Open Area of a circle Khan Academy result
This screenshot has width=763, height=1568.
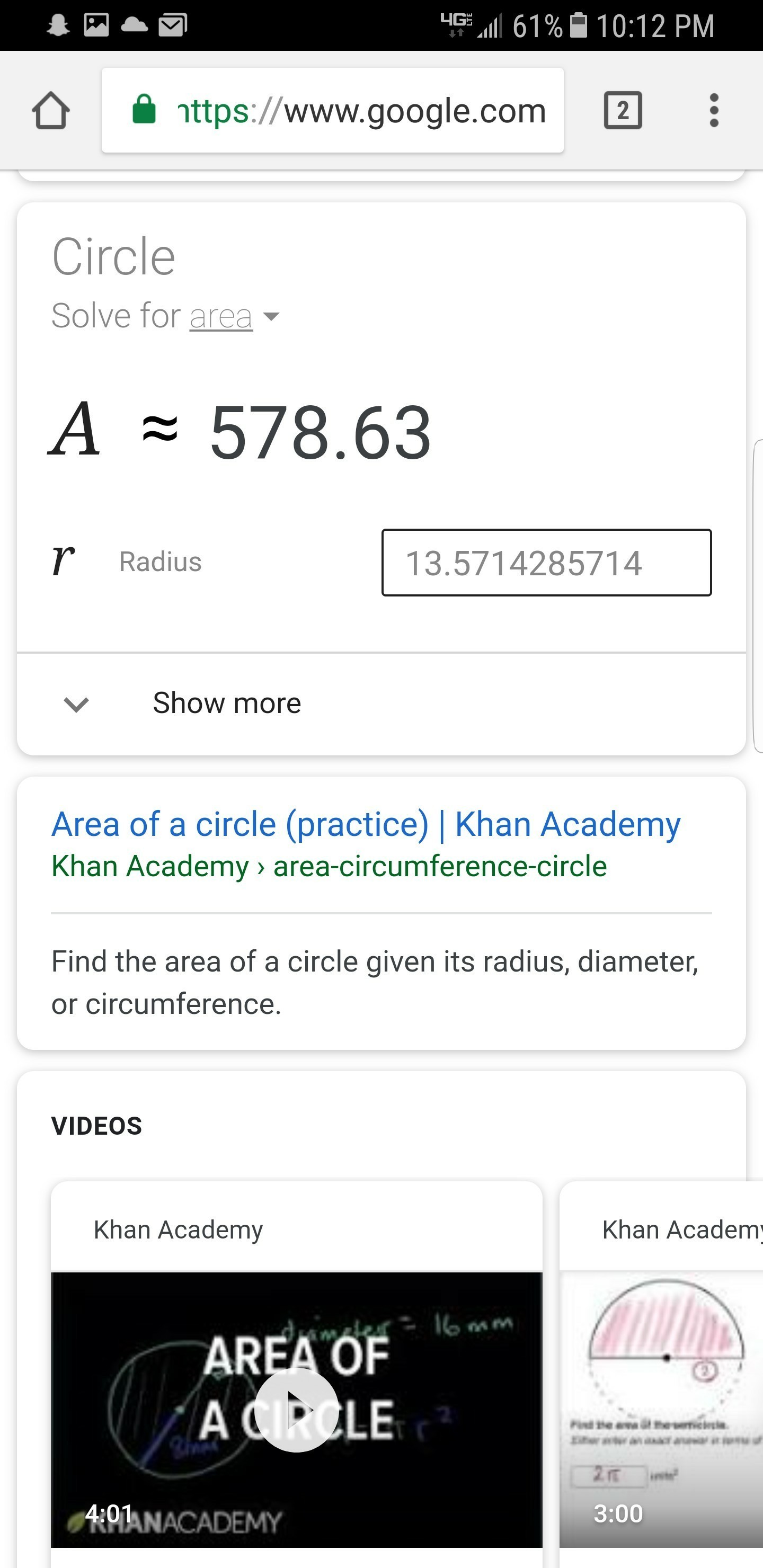[x=366, y=825]
